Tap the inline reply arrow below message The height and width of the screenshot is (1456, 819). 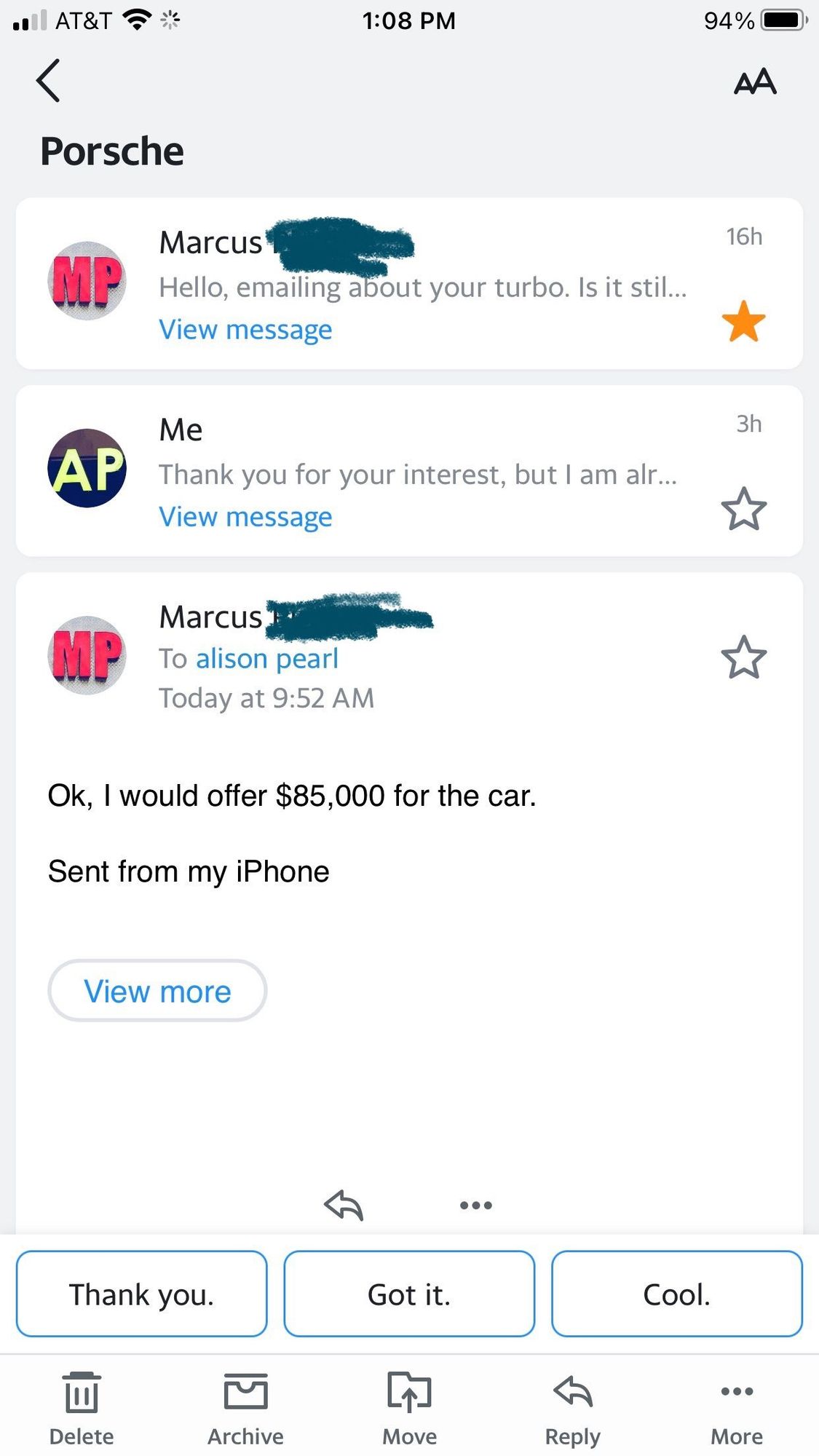pyautogui.click(x=344, y=1205)
